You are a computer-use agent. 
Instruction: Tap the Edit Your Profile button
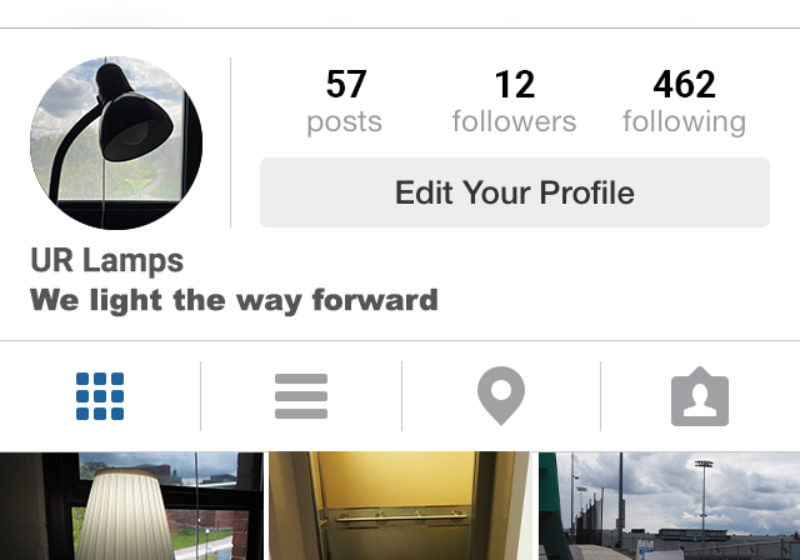(514, 192)
